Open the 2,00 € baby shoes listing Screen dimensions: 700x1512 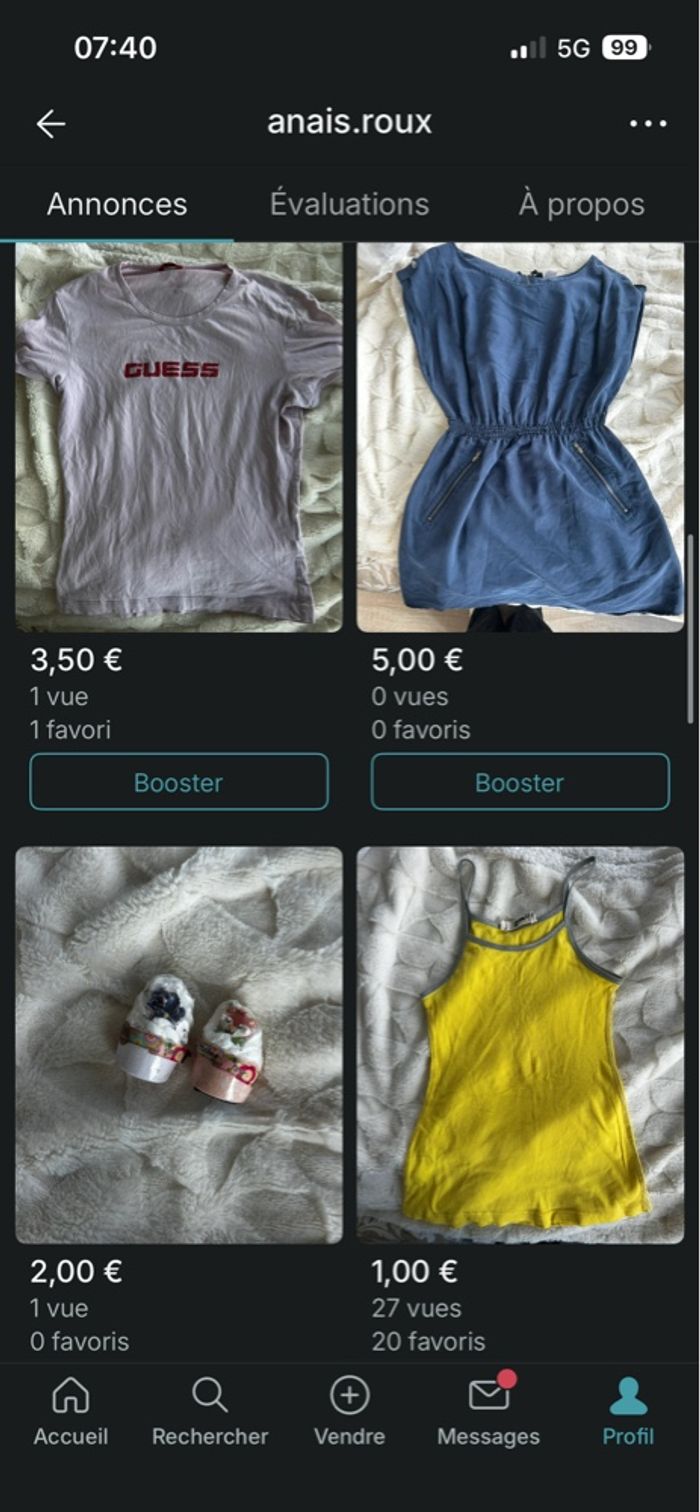point(179,1045)
